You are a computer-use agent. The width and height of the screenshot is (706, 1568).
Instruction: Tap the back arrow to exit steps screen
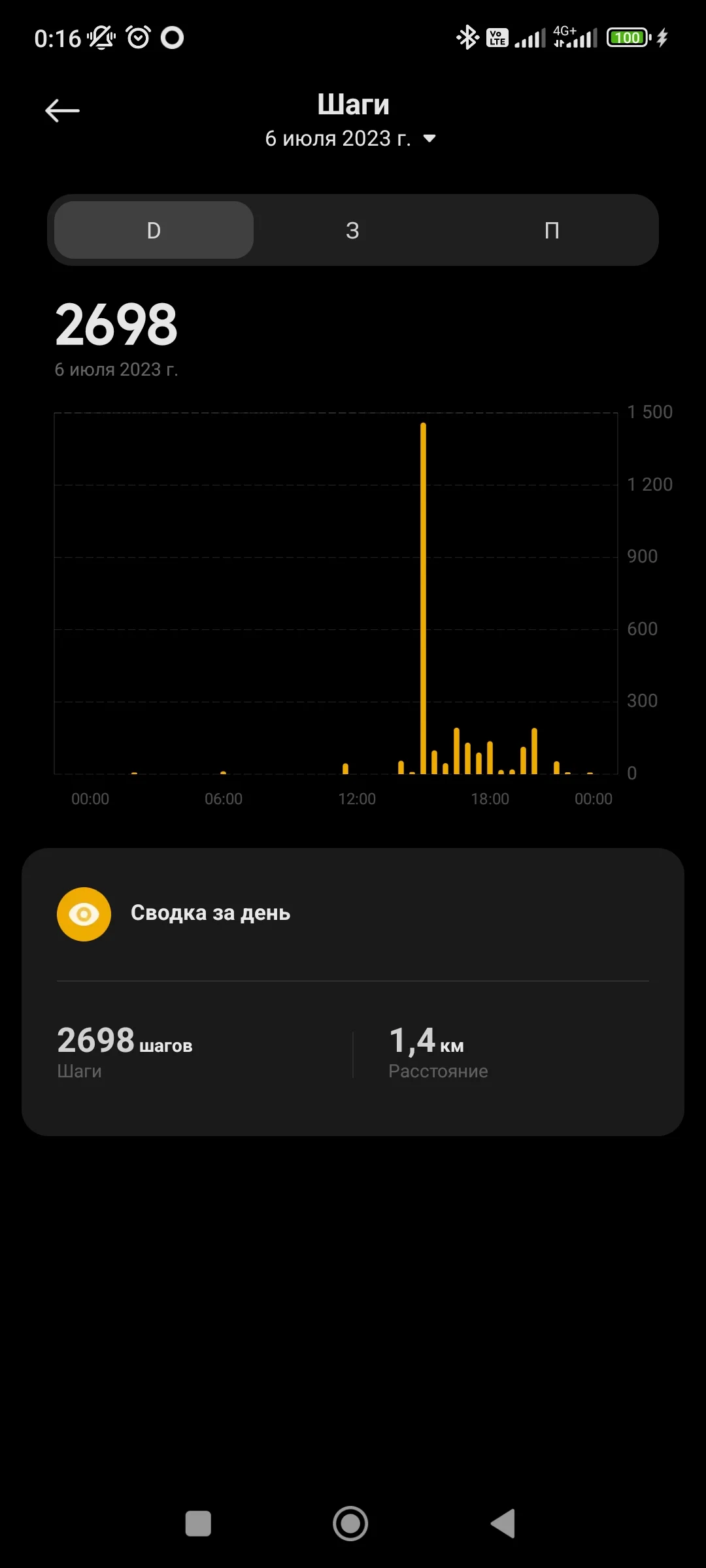pos(62,110)
